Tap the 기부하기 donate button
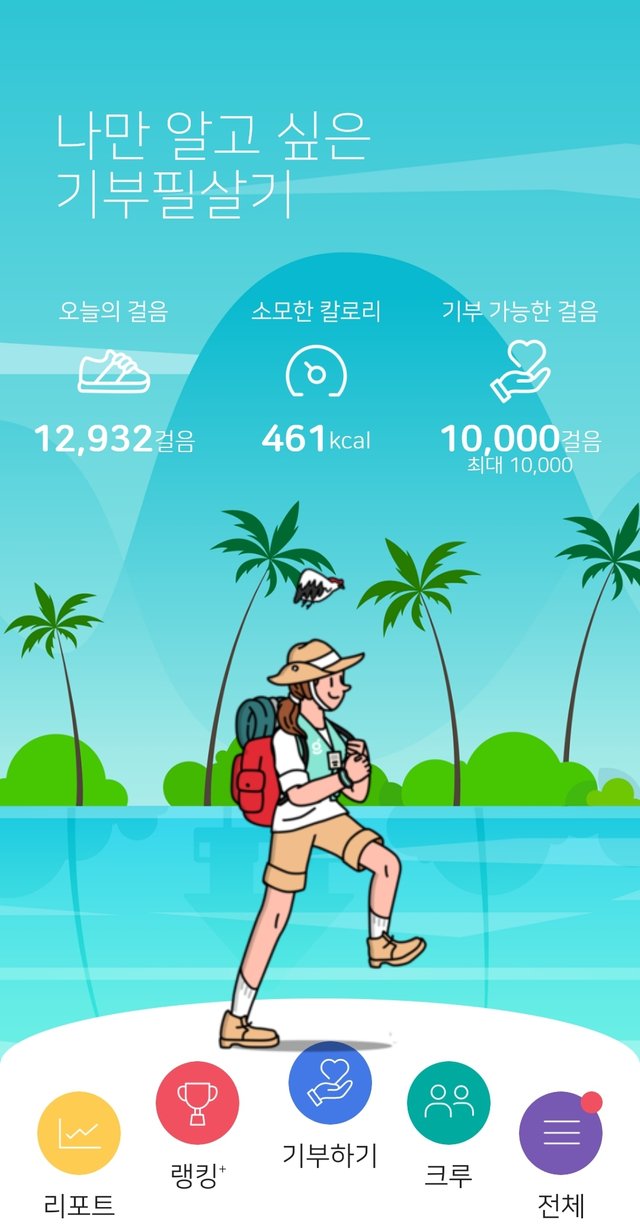This screenshot has width=640, height=1230. pos(330,1084)
